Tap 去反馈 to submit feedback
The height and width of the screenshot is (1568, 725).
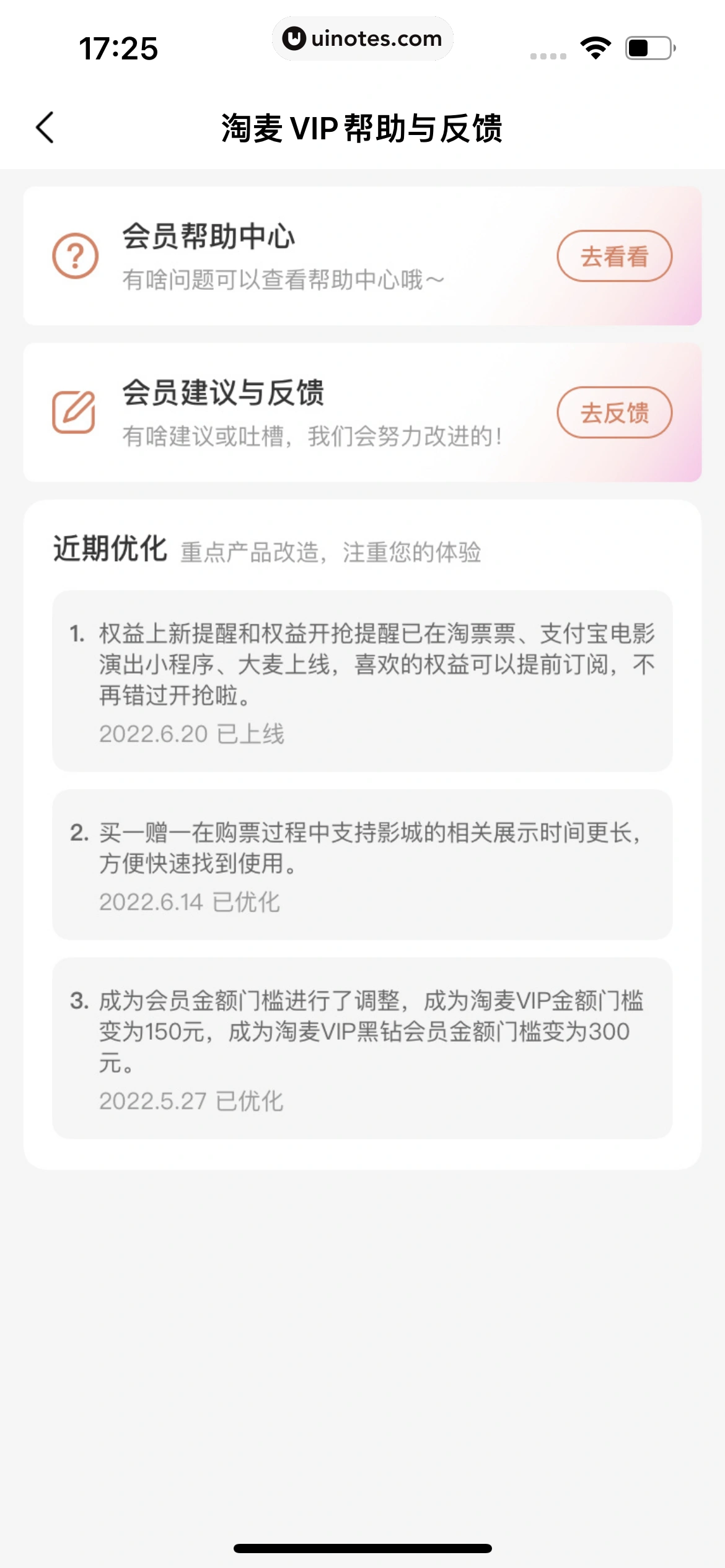(614, 412)
